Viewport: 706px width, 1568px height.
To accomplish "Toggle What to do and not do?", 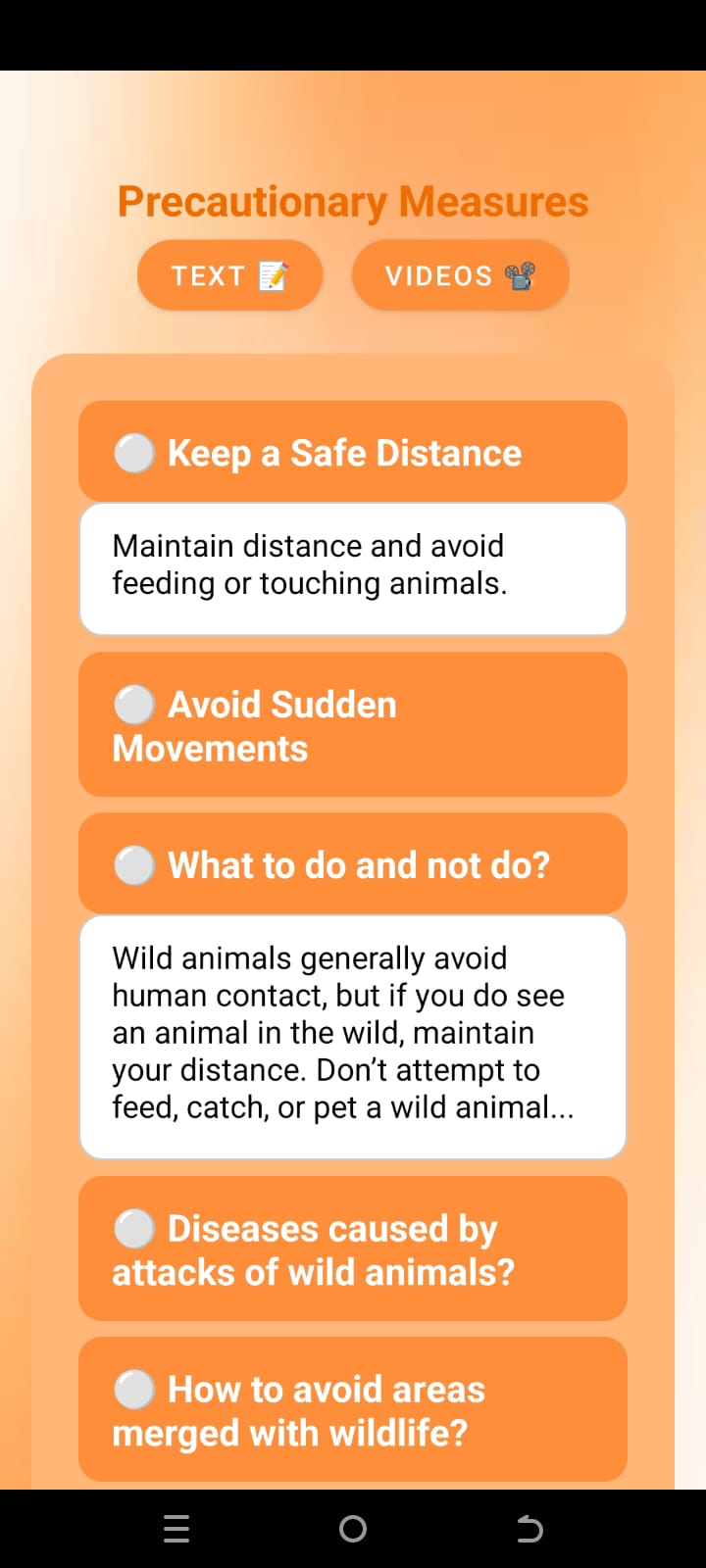I will 353,863.
